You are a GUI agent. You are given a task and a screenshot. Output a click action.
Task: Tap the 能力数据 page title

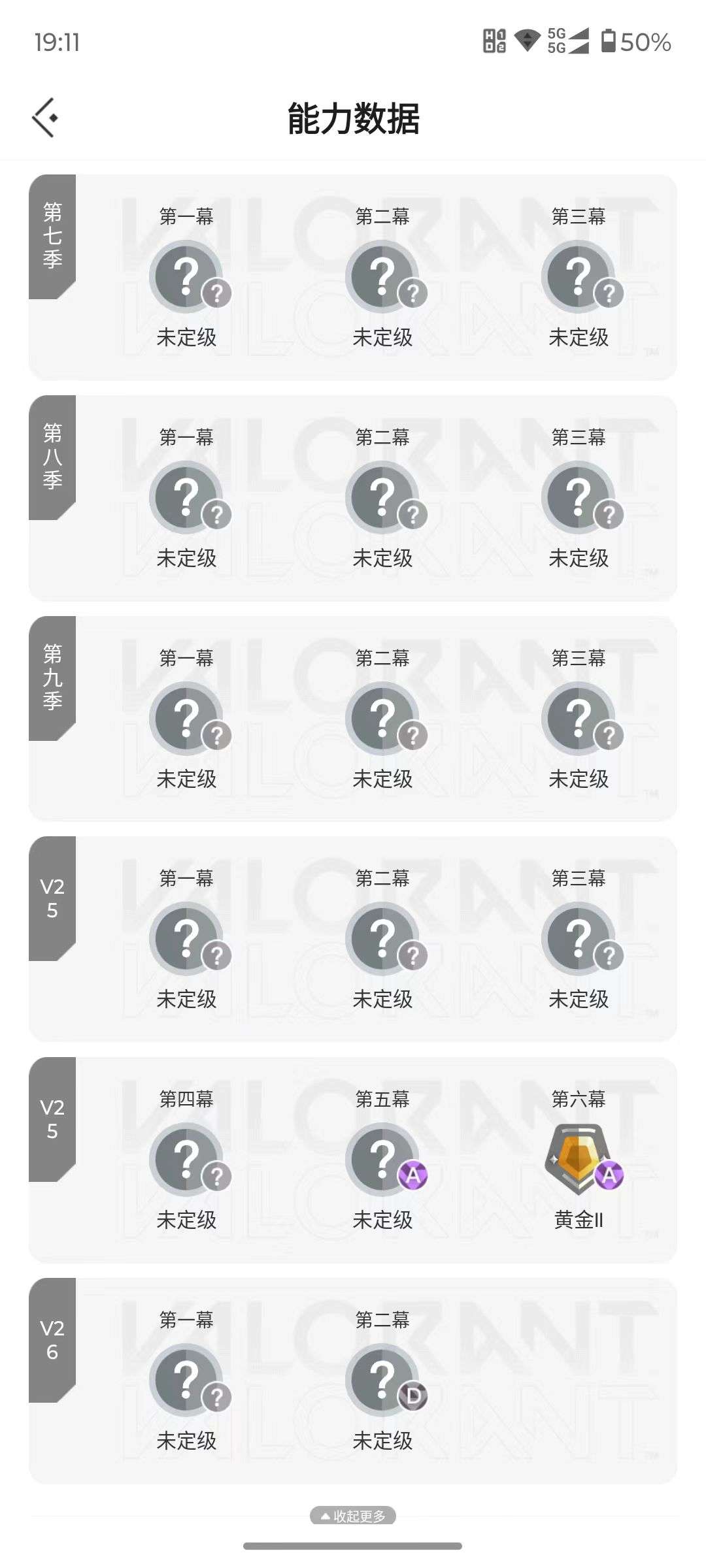pos(353,119)
